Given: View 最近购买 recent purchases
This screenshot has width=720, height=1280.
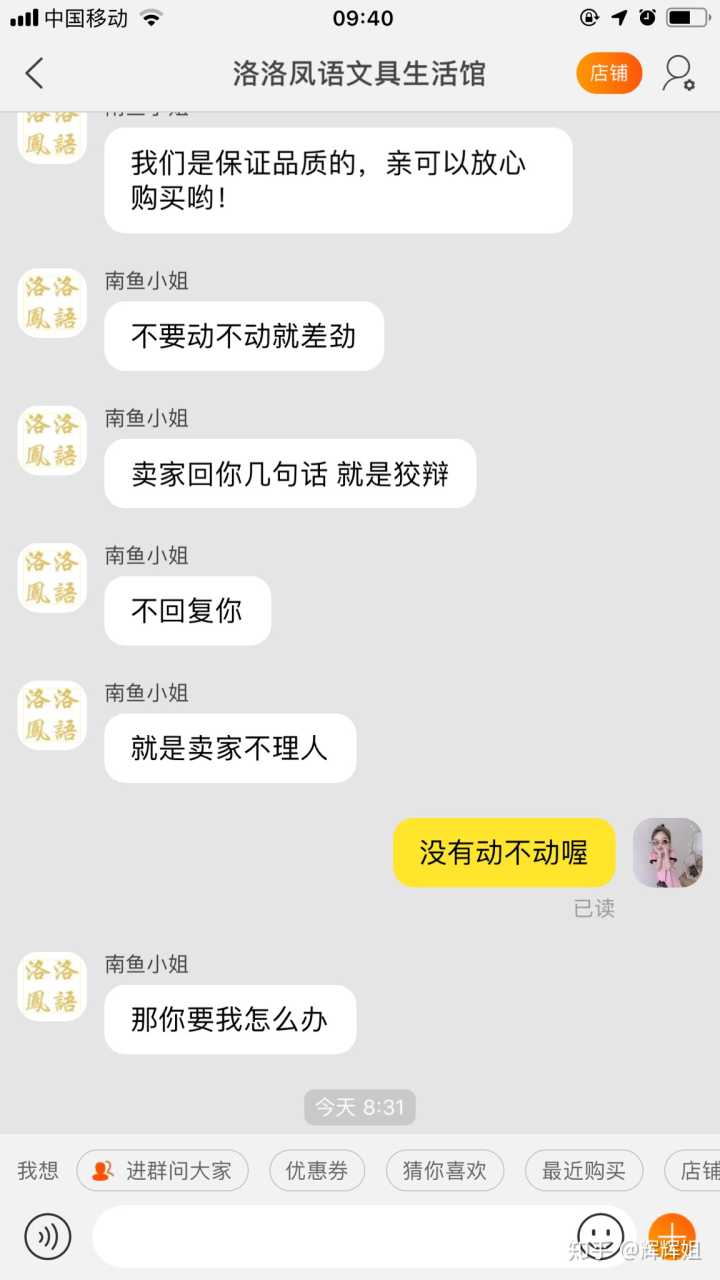Looking at the screenshot, I should coord(583,1170).
